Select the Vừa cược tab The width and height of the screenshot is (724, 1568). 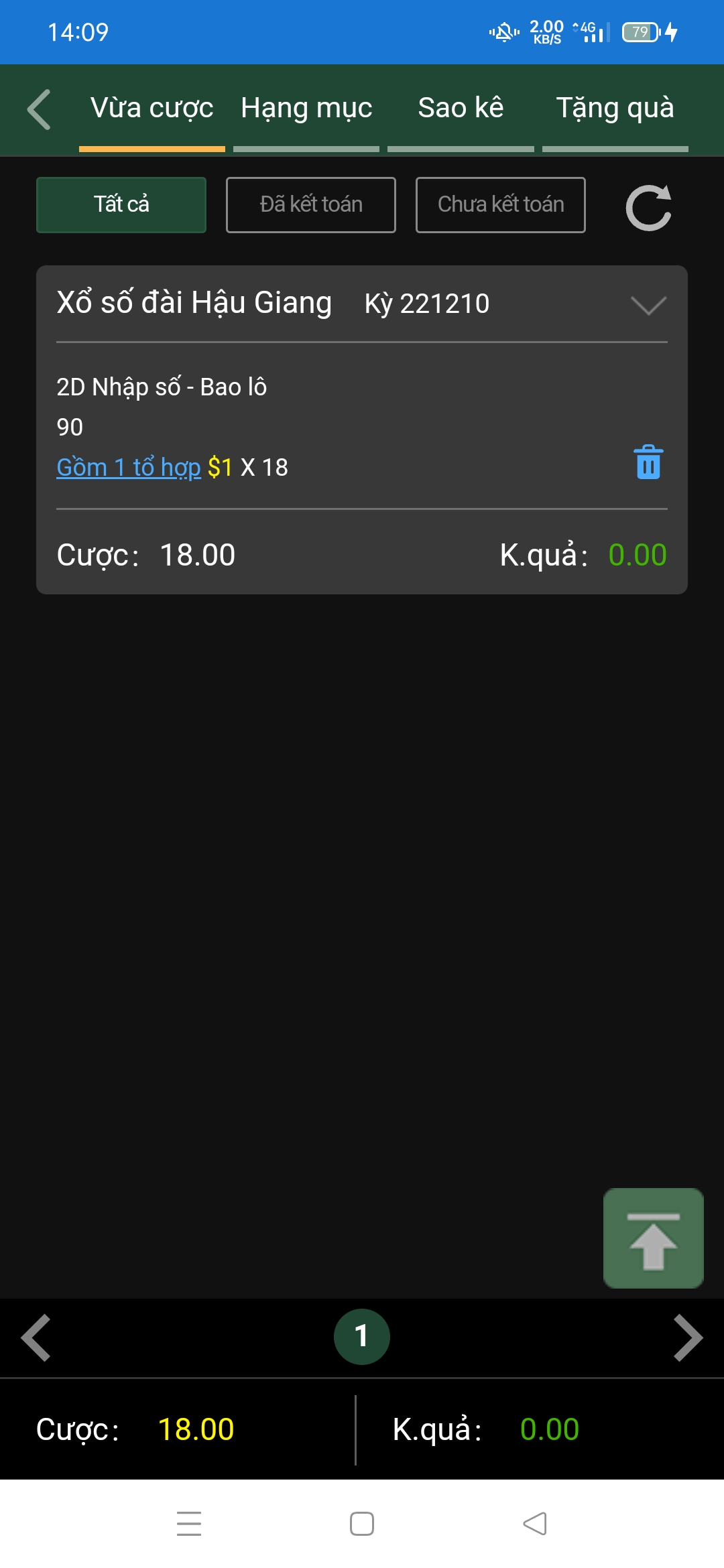tap(152, 109)
